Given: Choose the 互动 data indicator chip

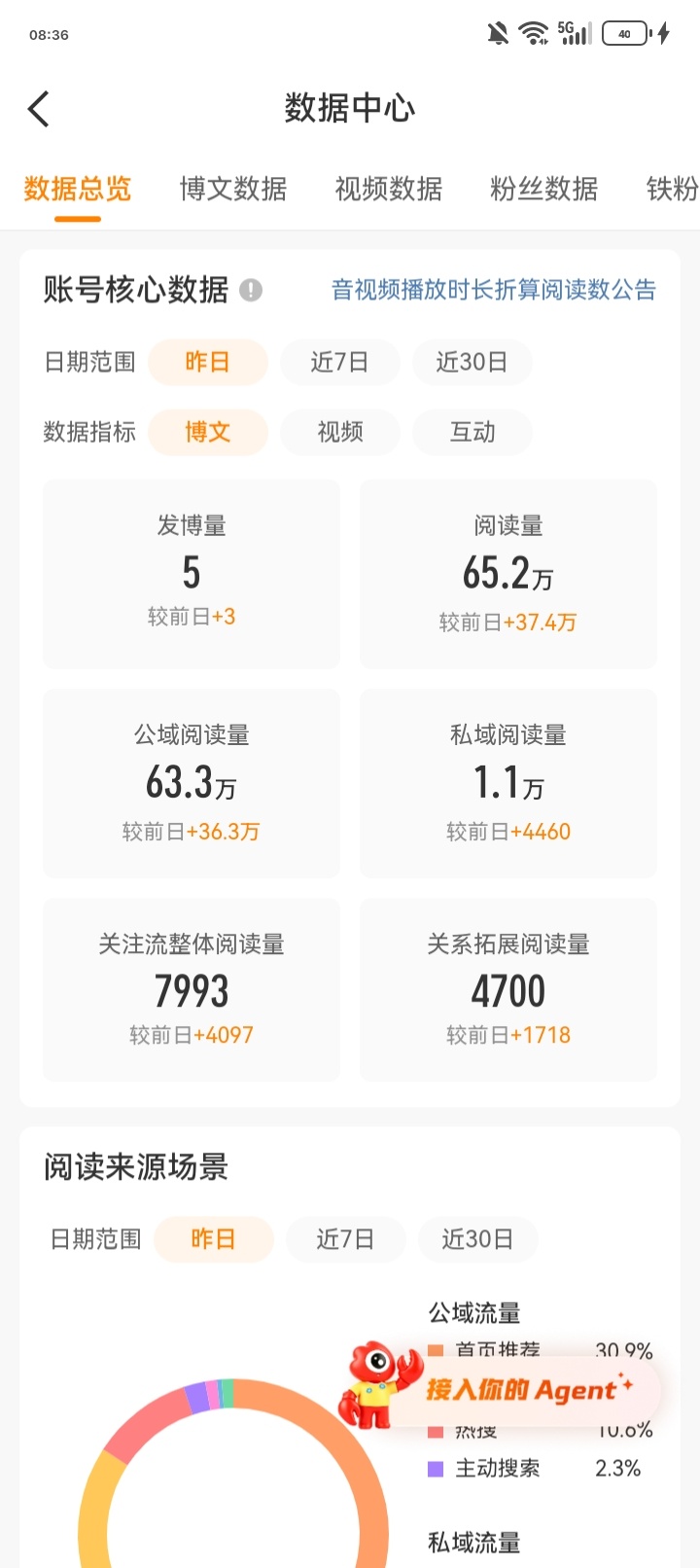Looking at the screenshot, I should [472, 432].
